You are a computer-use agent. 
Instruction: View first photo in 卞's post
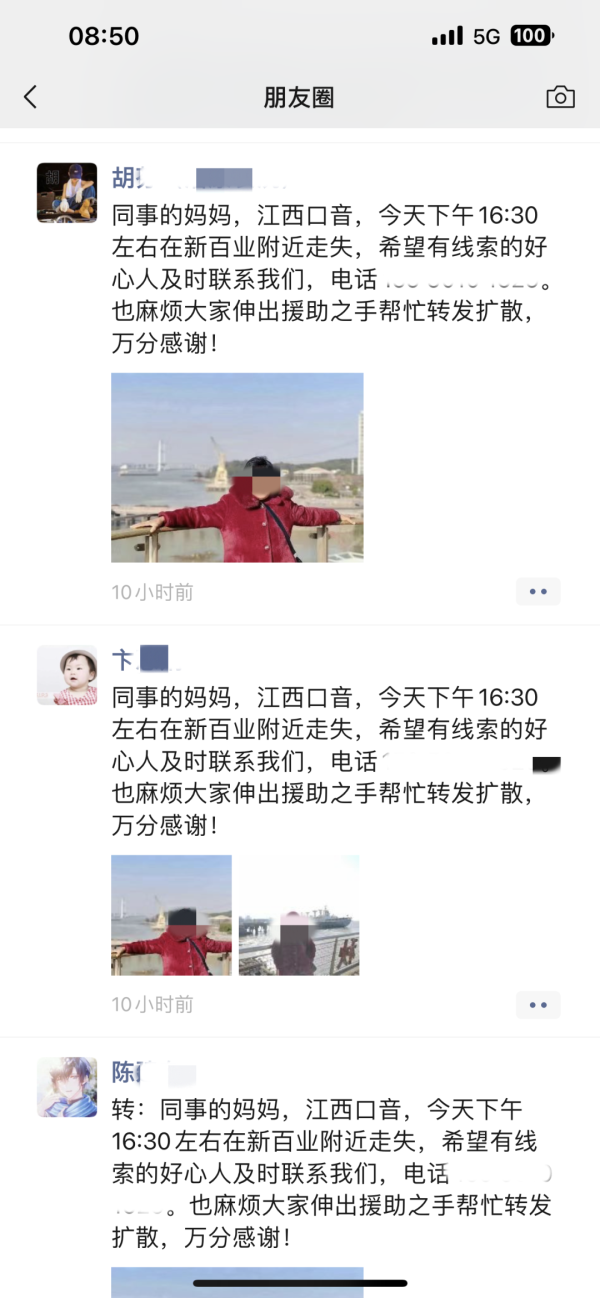click(171, 915)
